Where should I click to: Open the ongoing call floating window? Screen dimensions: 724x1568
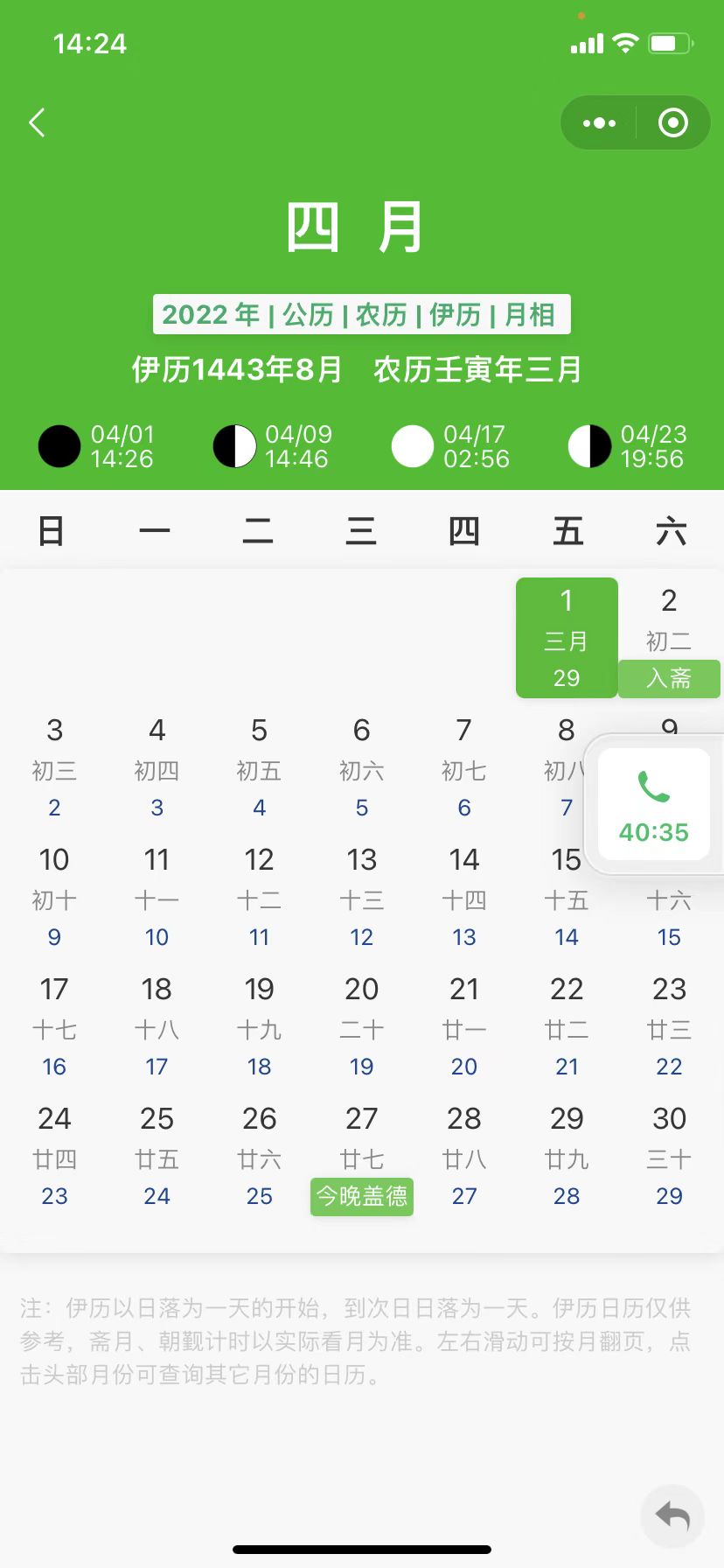(653, 803)
